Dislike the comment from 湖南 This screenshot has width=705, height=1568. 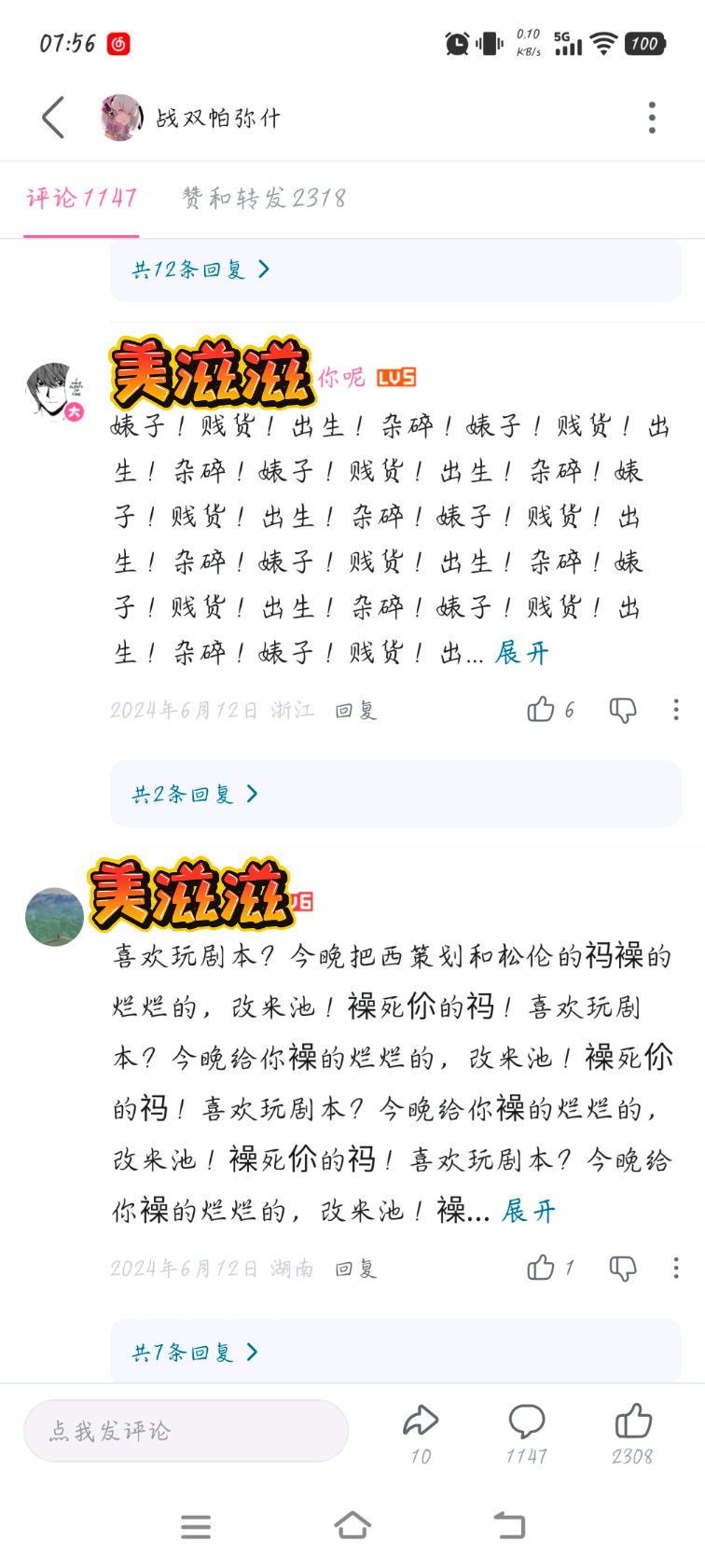click(x=622, y=1268)
